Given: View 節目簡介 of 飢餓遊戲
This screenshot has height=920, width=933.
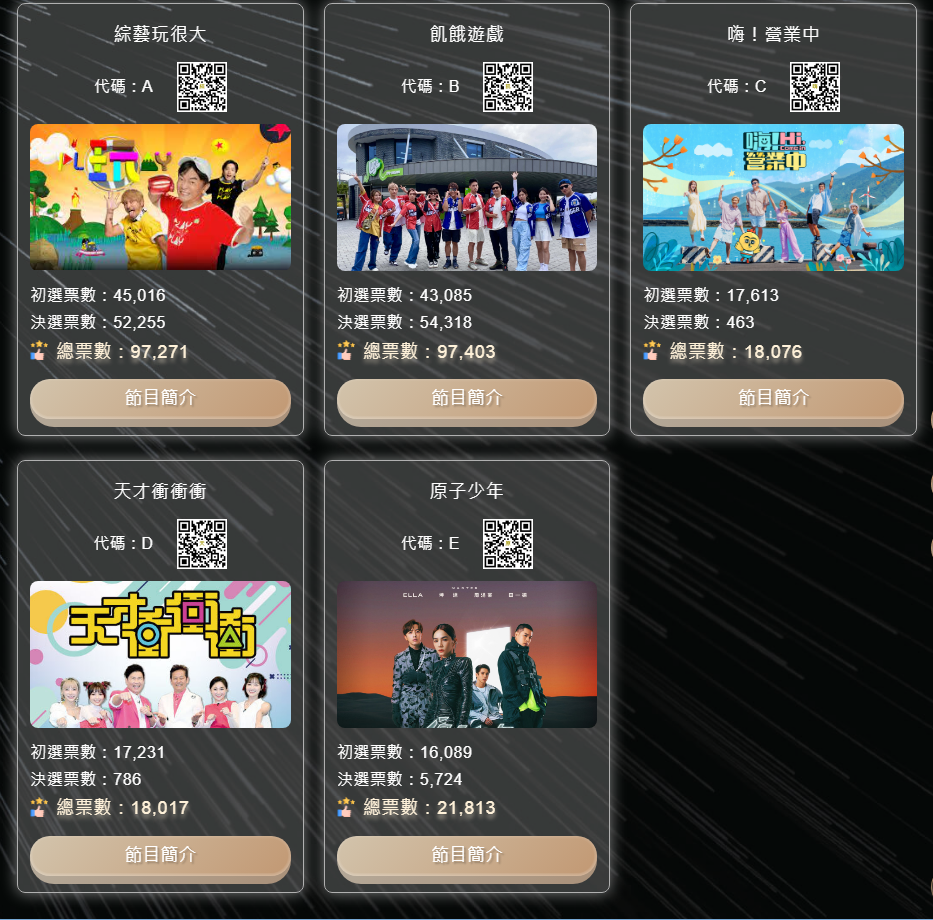Looking at the screenshot, I should click(x=466, y=398).
